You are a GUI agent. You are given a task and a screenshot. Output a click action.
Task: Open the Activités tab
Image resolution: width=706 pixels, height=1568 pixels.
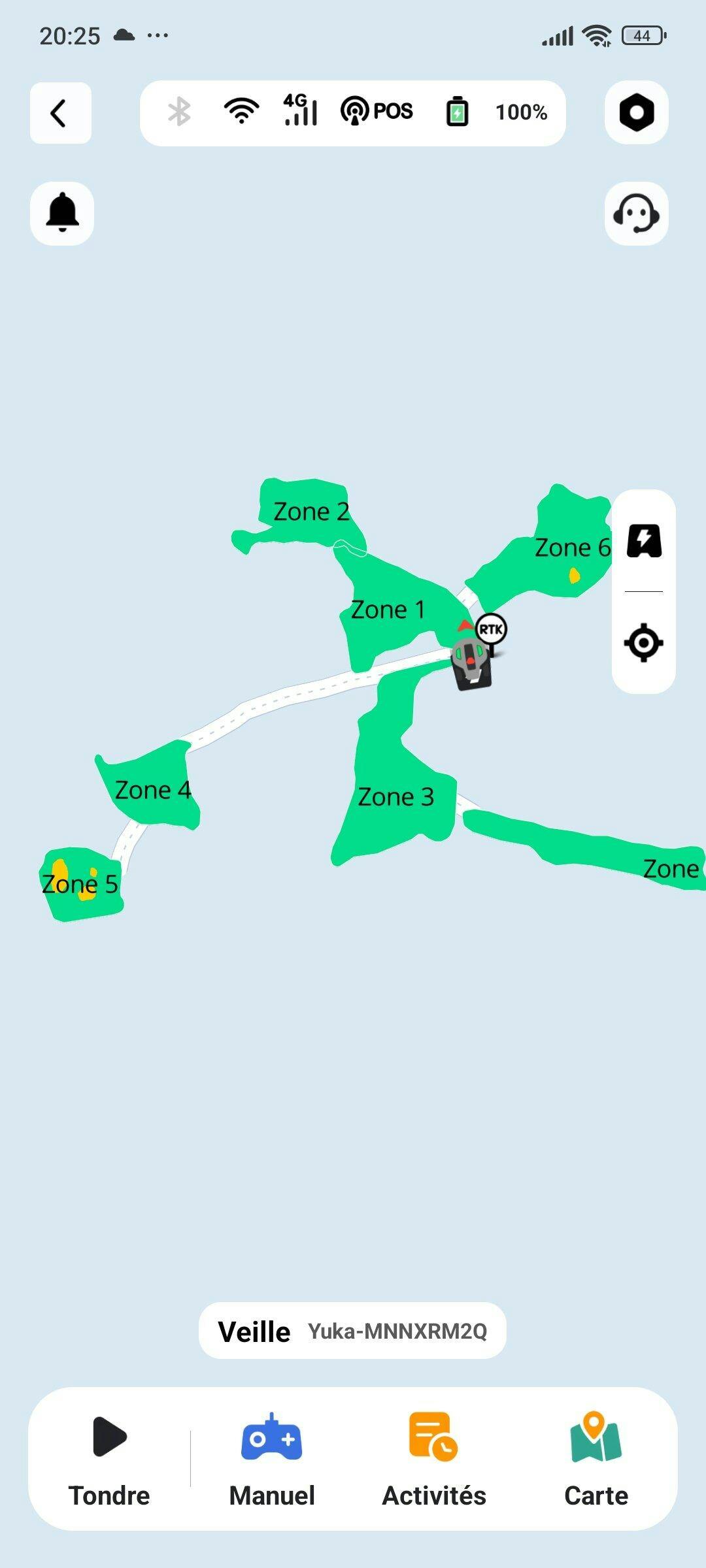click(x=434, y=1458)
